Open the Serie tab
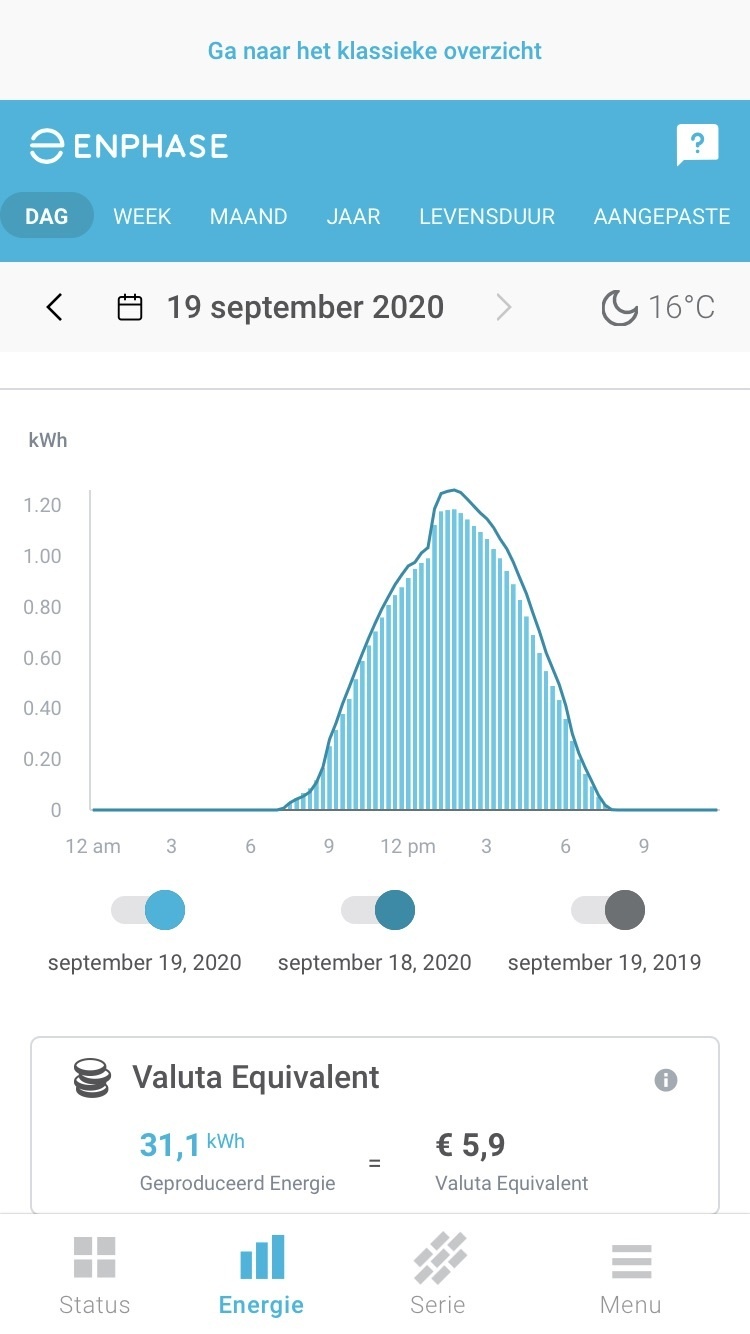This screenshot has width=750, height=1334. click(438, 1275)
